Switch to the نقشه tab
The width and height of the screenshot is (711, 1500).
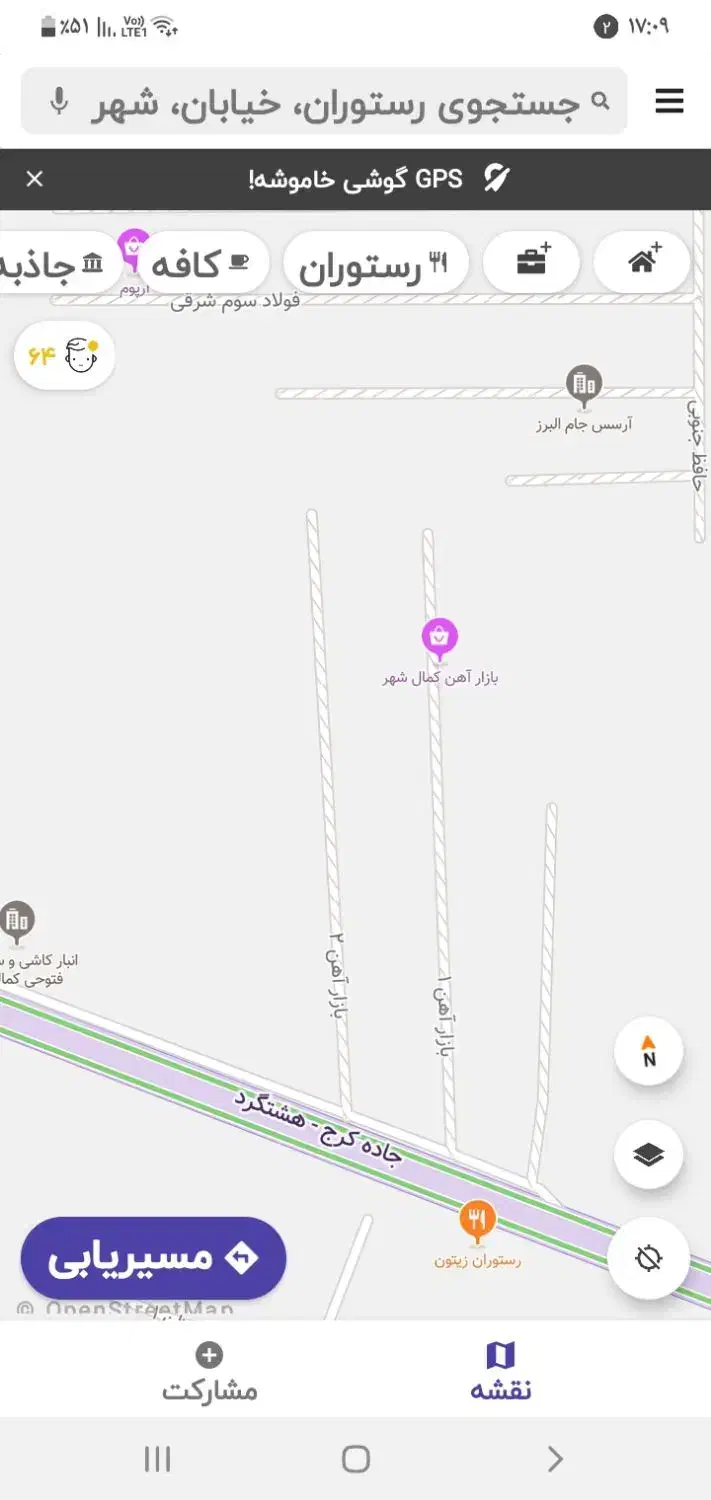pos(500,1372)
